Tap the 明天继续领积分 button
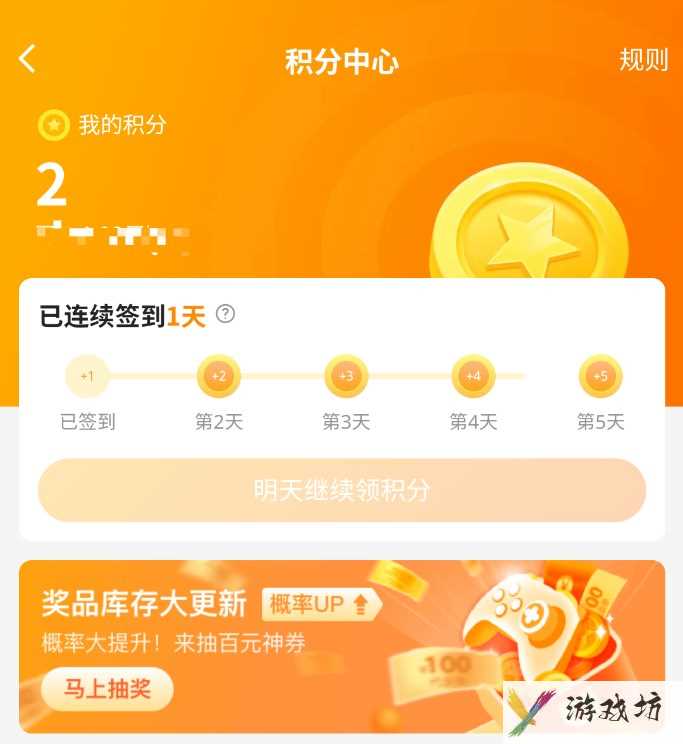 pyautogui.click(x=342, y=490)
